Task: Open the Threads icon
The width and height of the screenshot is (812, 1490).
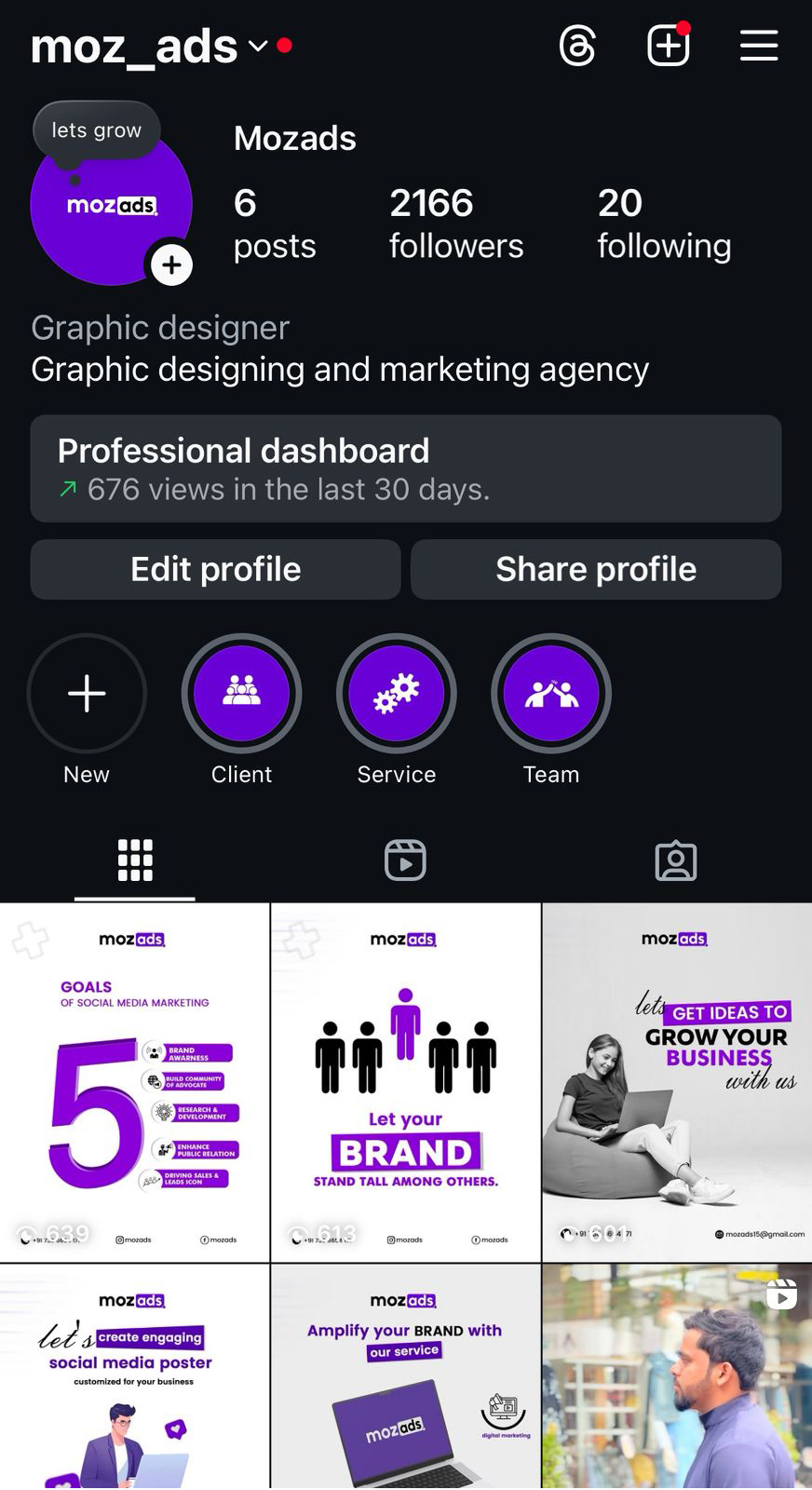Action: coord(577,46)
